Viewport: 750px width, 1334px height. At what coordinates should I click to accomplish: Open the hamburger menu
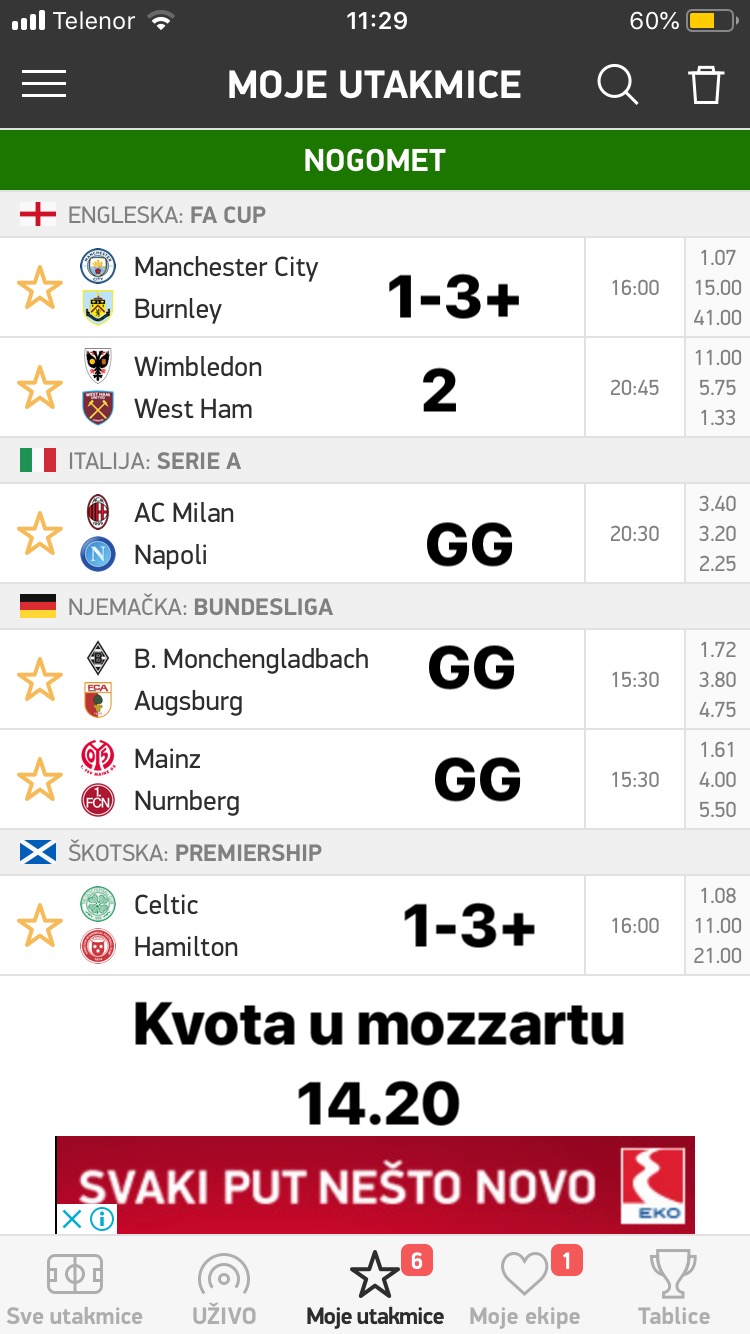(x=44, y=84)
